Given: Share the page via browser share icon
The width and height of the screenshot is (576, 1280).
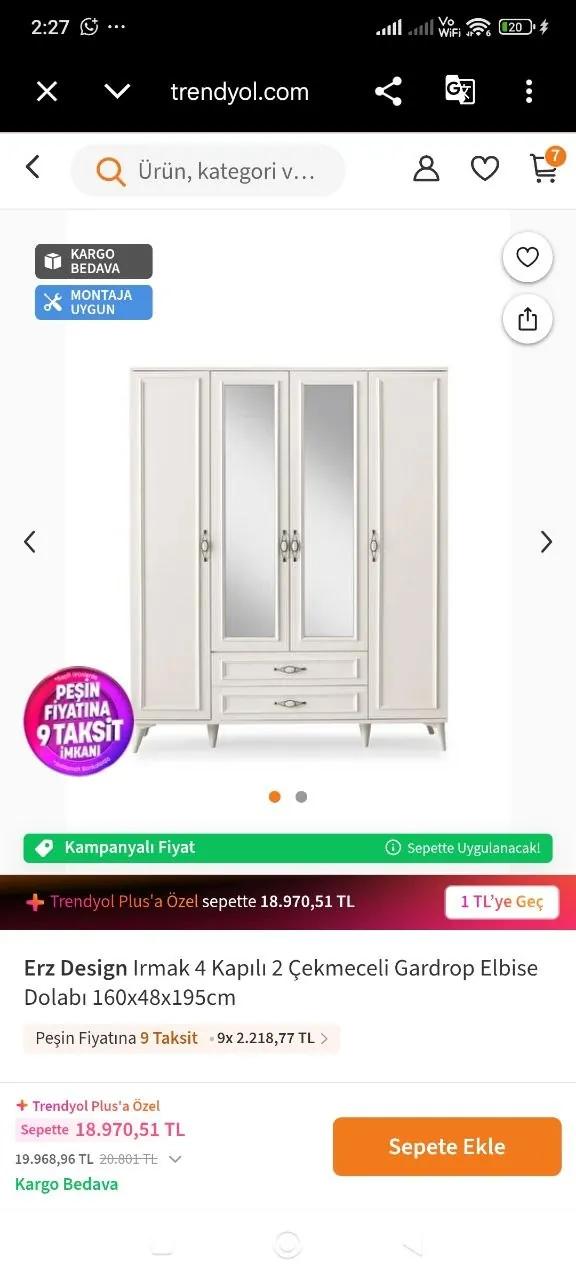Looking at the screenshot, I should tap(388, 92).
